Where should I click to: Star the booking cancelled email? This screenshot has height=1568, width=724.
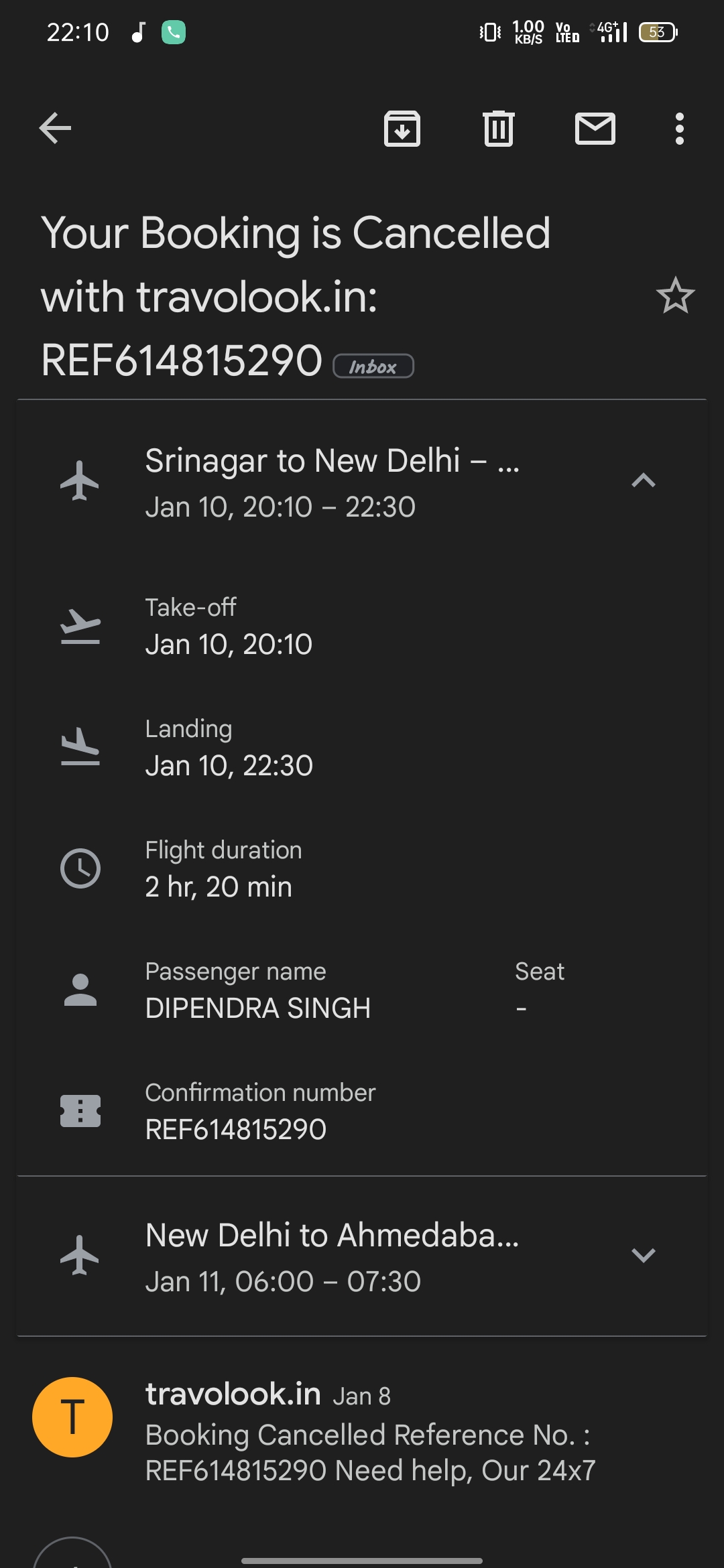point(675,296)
